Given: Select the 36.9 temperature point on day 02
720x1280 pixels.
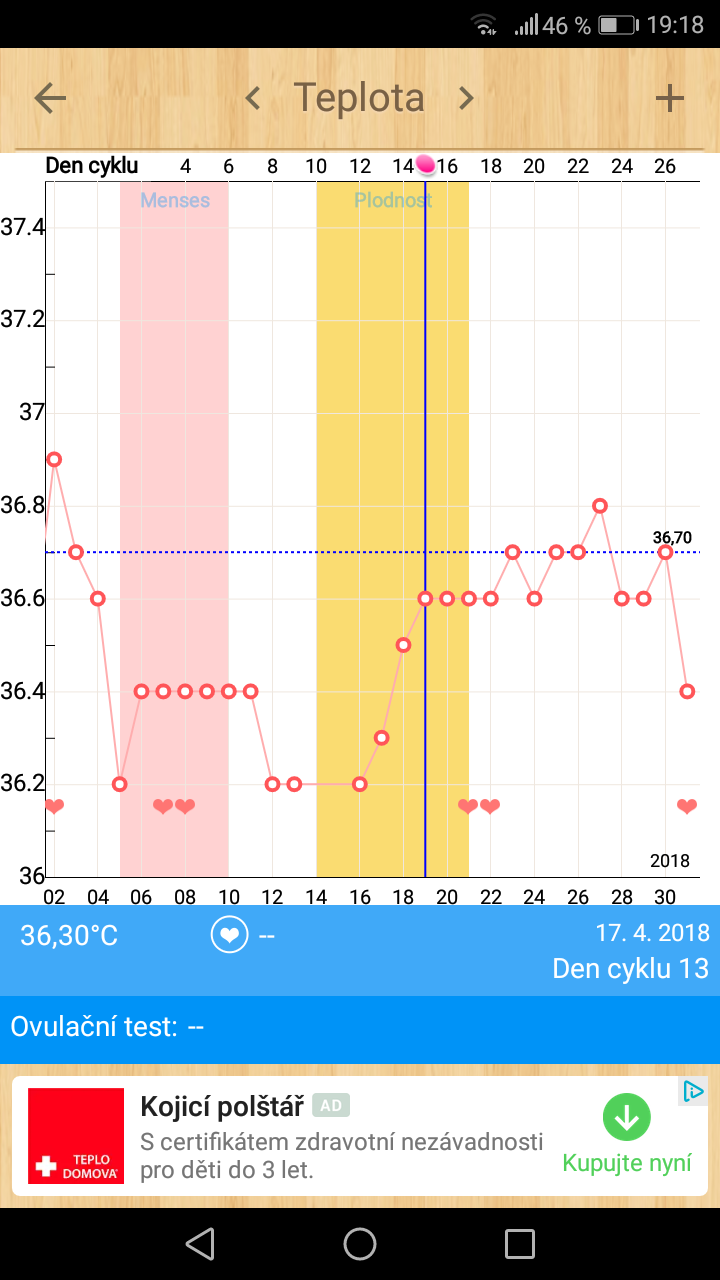Looking at the screenshot, I should click(54, 459).
